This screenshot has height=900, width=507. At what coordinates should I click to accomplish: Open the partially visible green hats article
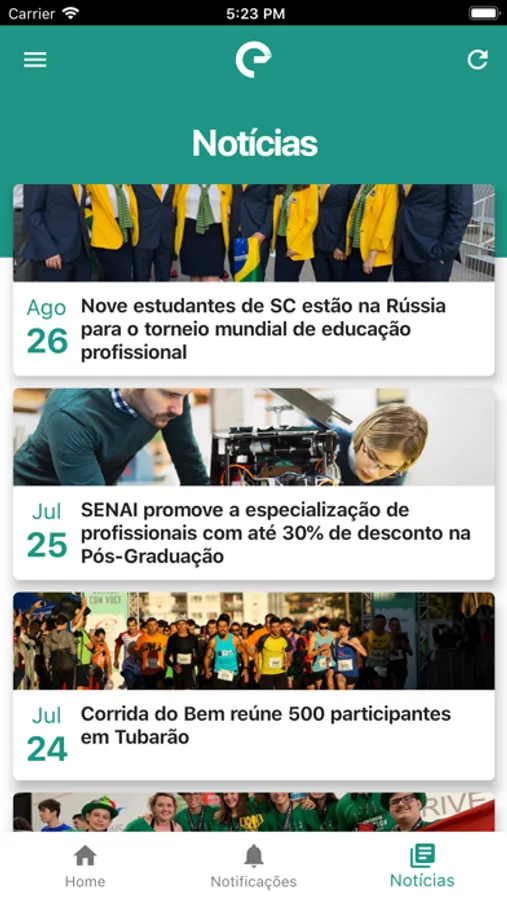pyautogui.click(x=254, y=812)
